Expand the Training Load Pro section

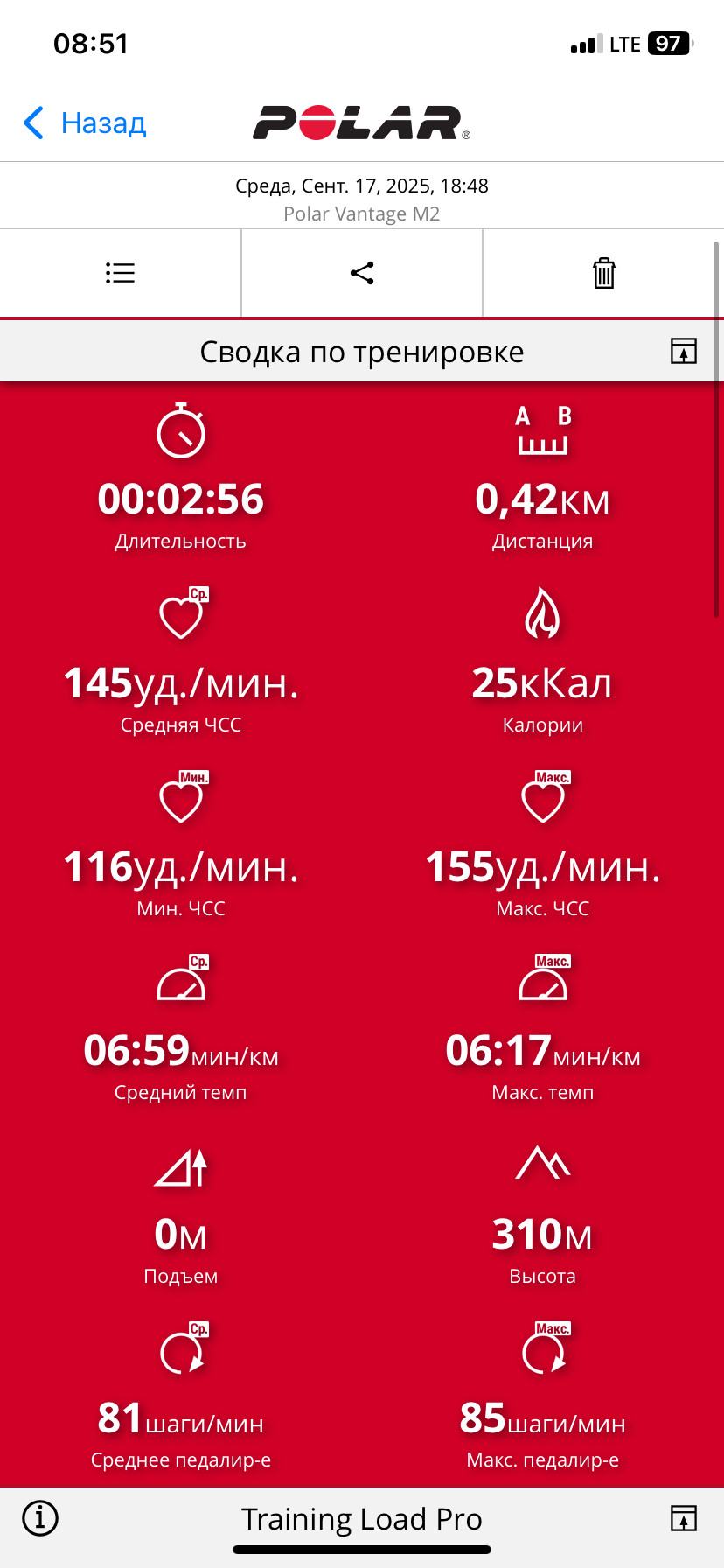(684, 1518)
